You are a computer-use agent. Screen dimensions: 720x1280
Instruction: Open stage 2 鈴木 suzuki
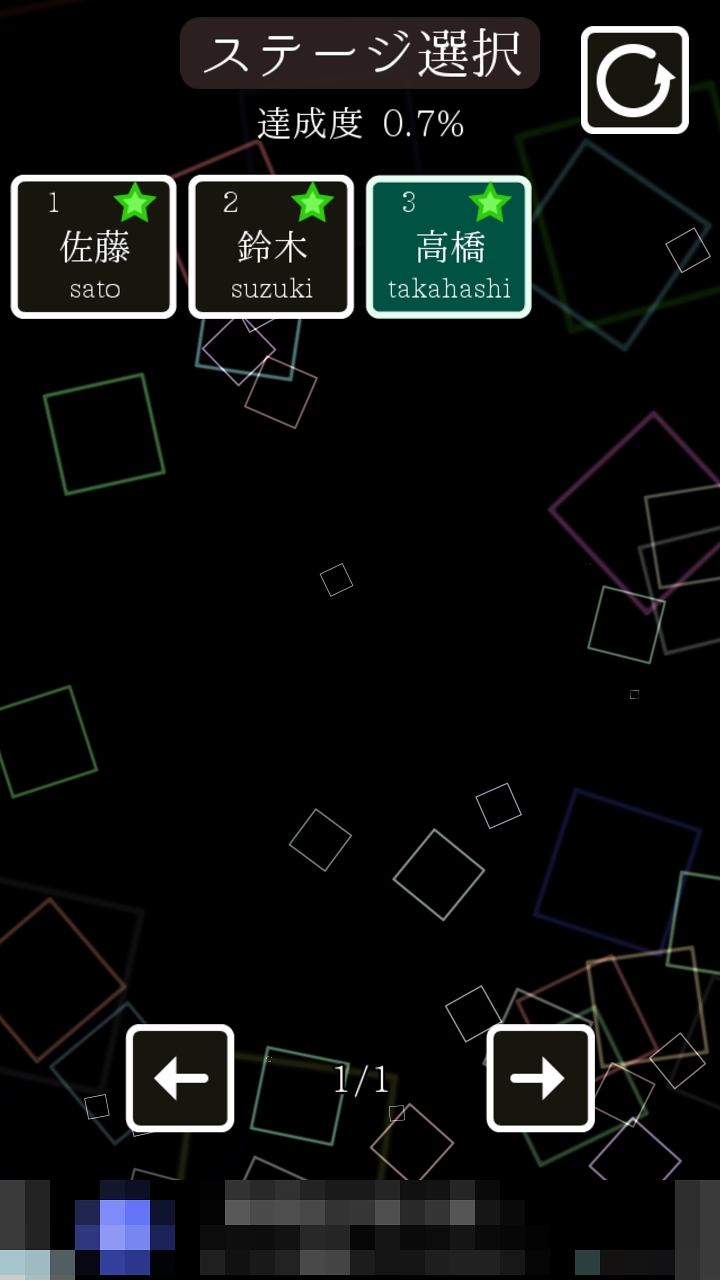click(271, 247)
